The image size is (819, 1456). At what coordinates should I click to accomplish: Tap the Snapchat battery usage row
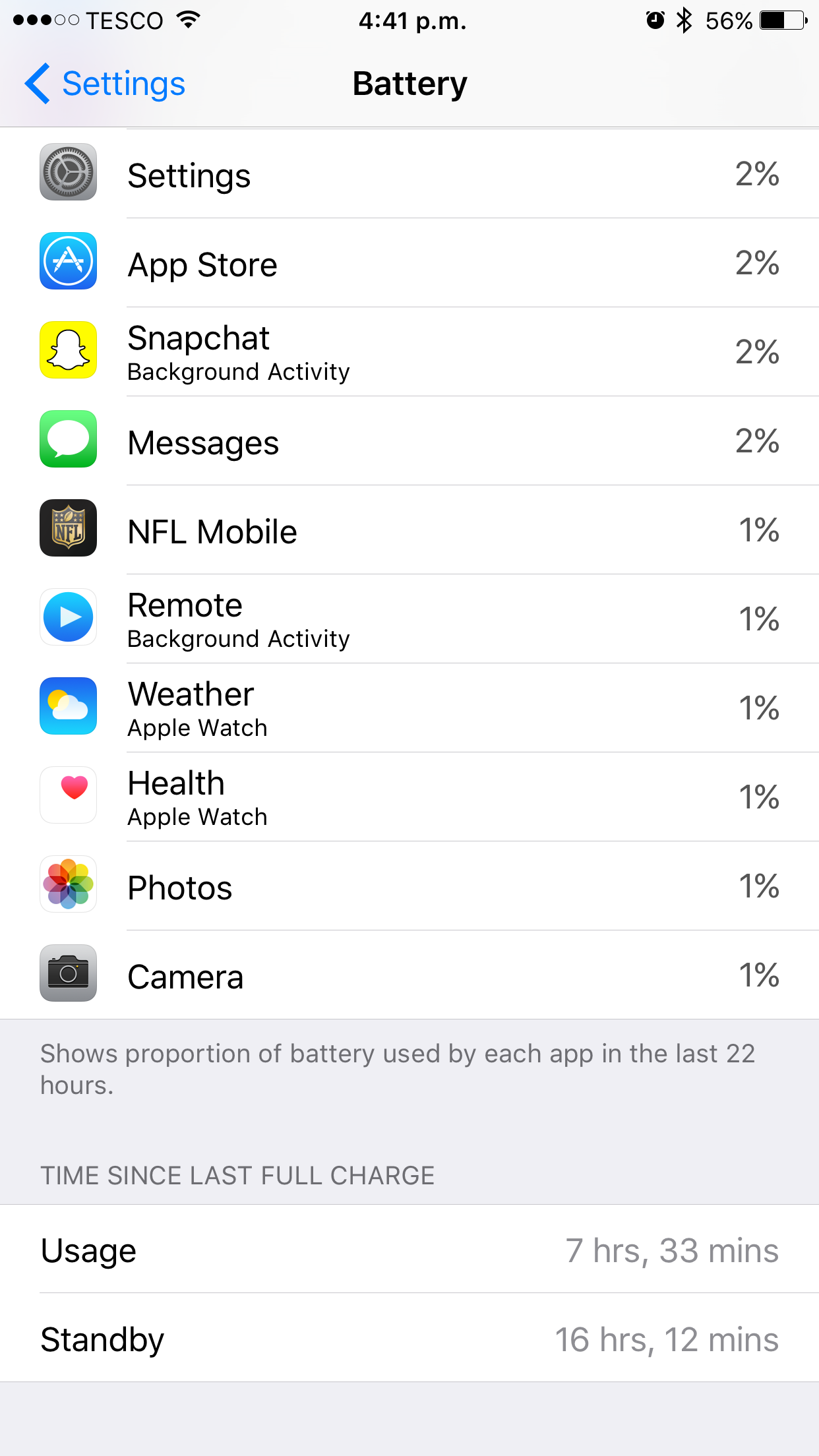click(409, 353)
